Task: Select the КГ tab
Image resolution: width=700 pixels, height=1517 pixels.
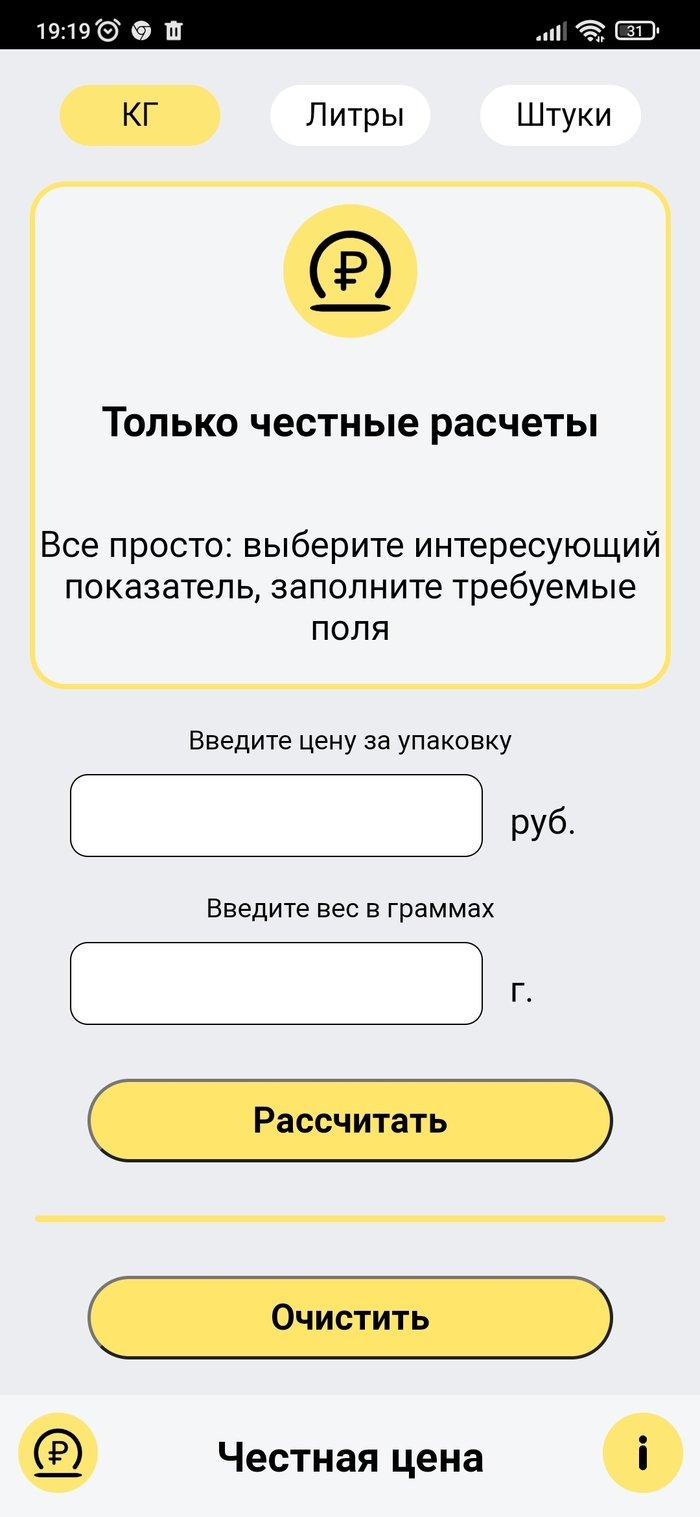Action: (x=140, y=115)
